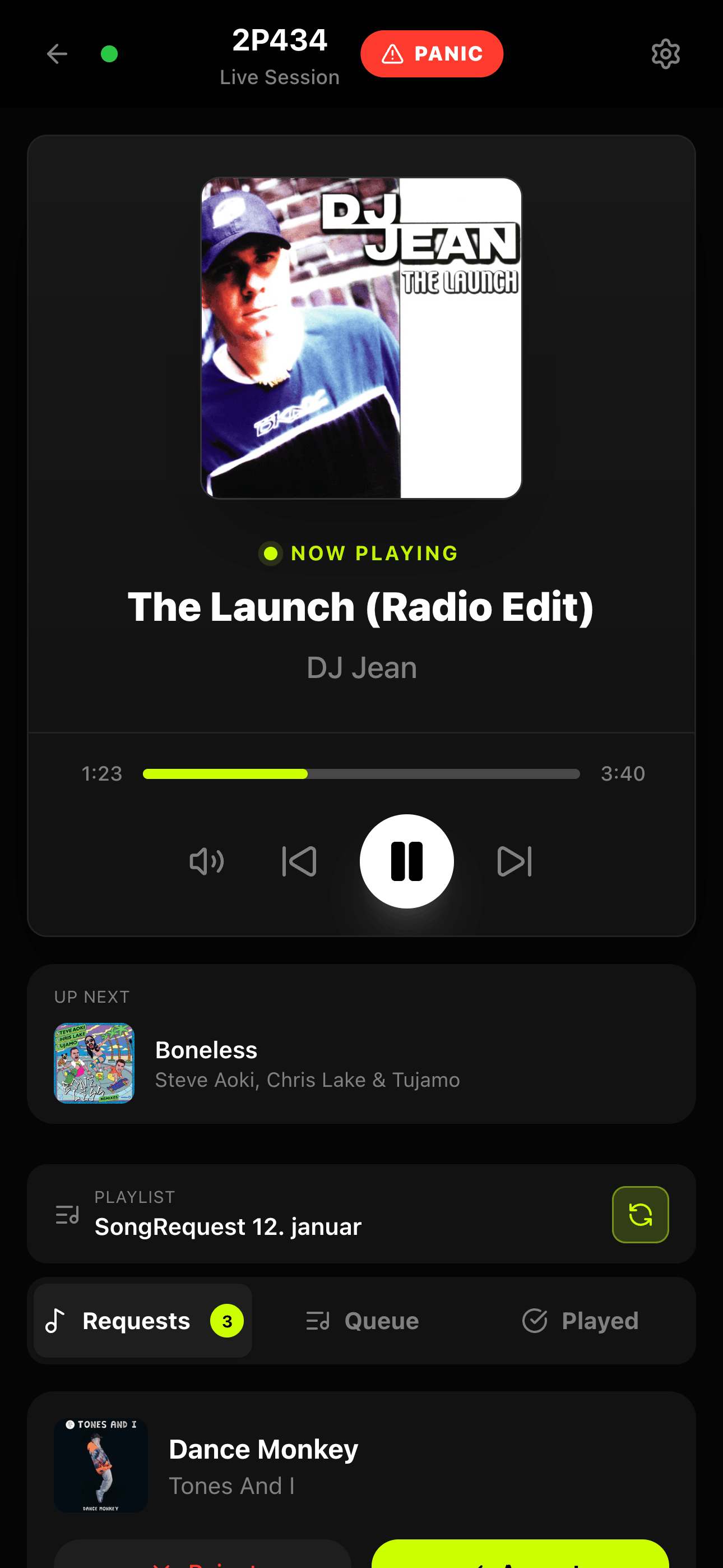The height and width of the screenshot is (1568, 723).
Task: Toggle the live session indicator dot
Action: click(109, 54)
